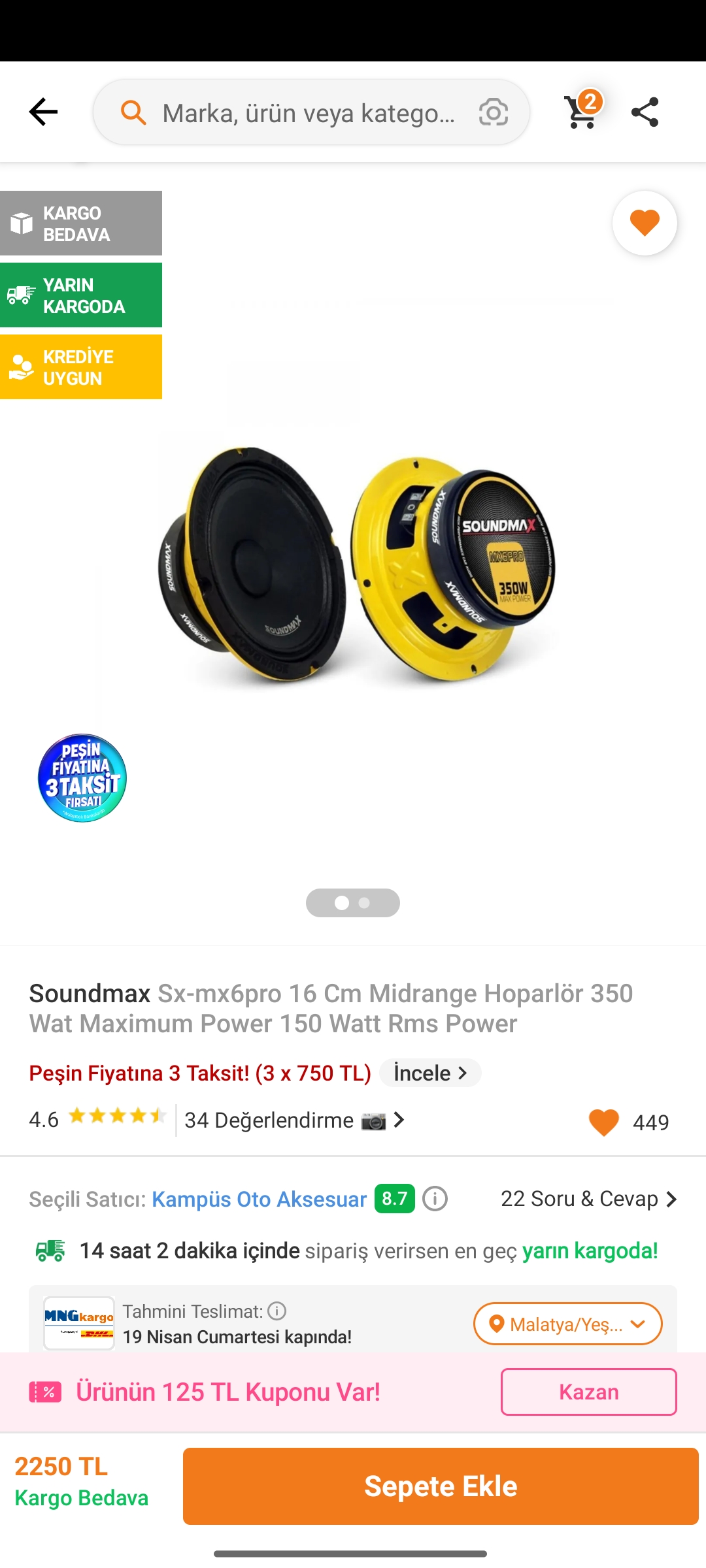Open the Soundmax speaker product image
This screenshot has width=706, height=1568.
pos(356,565)
